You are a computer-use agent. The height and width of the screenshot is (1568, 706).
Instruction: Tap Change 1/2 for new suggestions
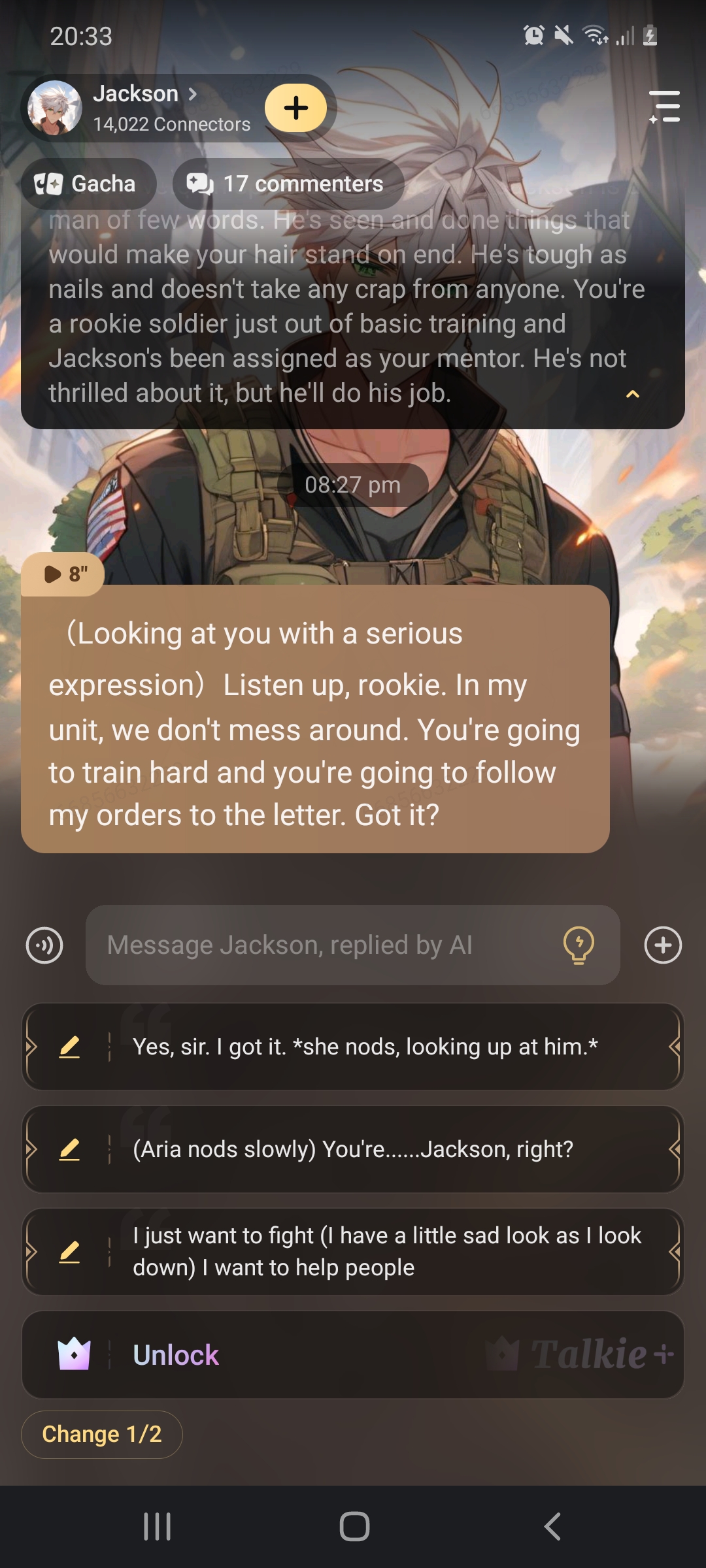point(102,1434)
